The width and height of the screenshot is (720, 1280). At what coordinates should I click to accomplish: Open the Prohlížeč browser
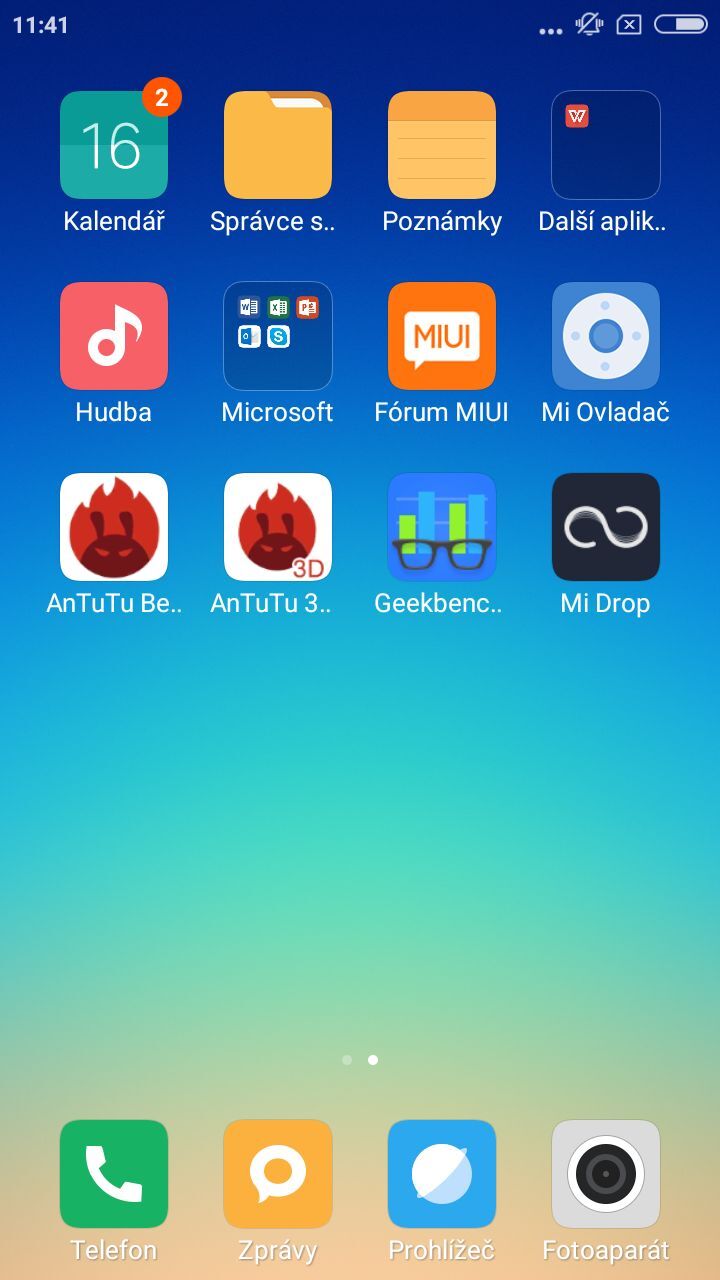[441, 1174]
